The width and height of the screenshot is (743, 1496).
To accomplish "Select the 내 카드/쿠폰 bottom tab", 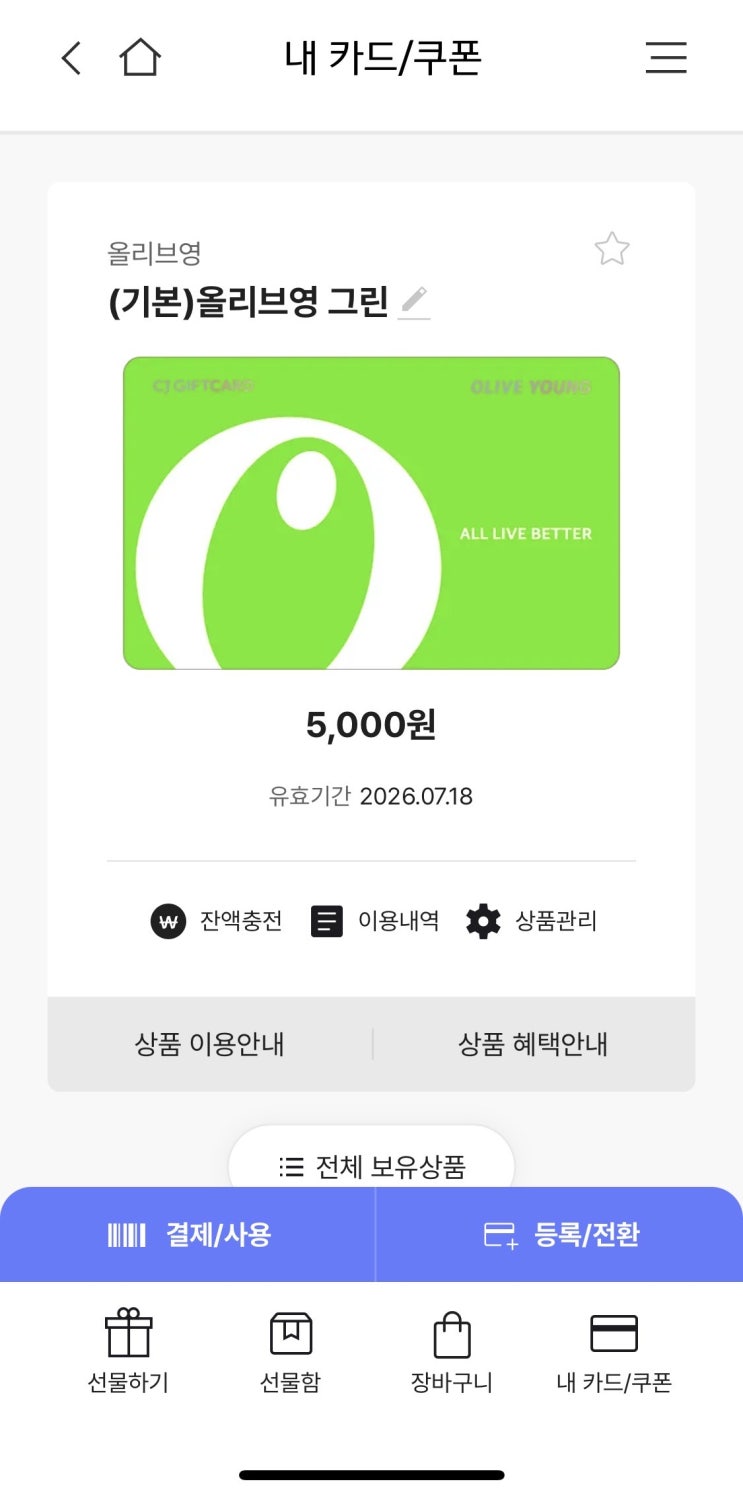I will coord(614,1352).
